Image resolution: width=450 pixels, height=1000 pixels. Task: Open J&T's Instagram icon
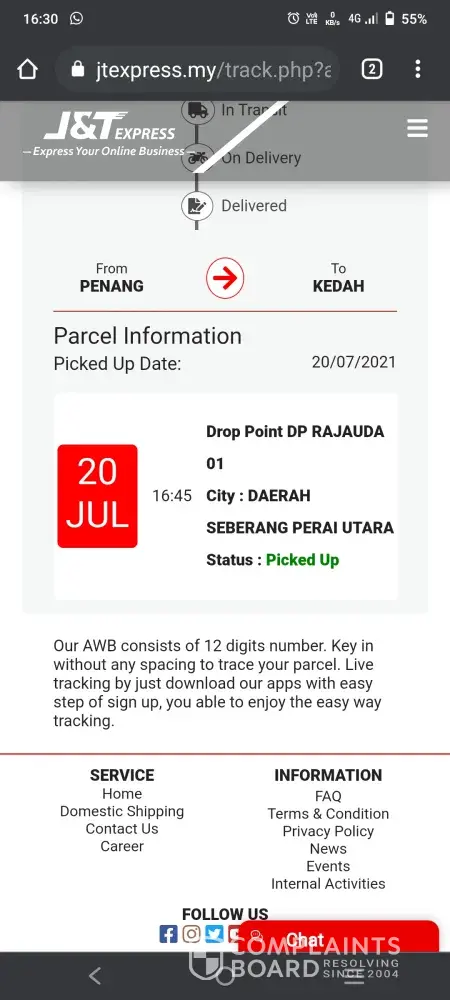tap(191, 934)
